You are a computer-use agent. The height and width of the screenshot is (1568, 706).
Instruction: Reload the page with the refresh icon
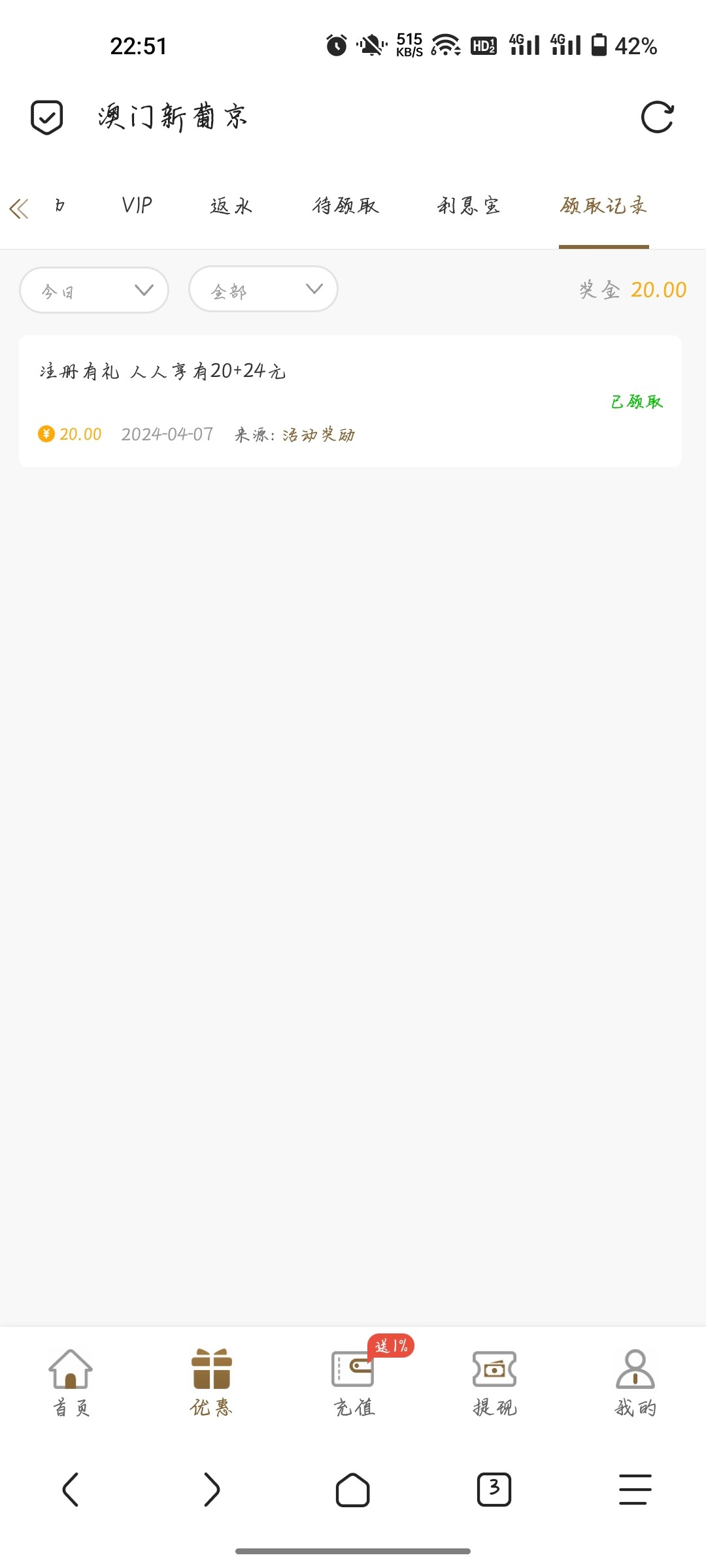(657, 118)
